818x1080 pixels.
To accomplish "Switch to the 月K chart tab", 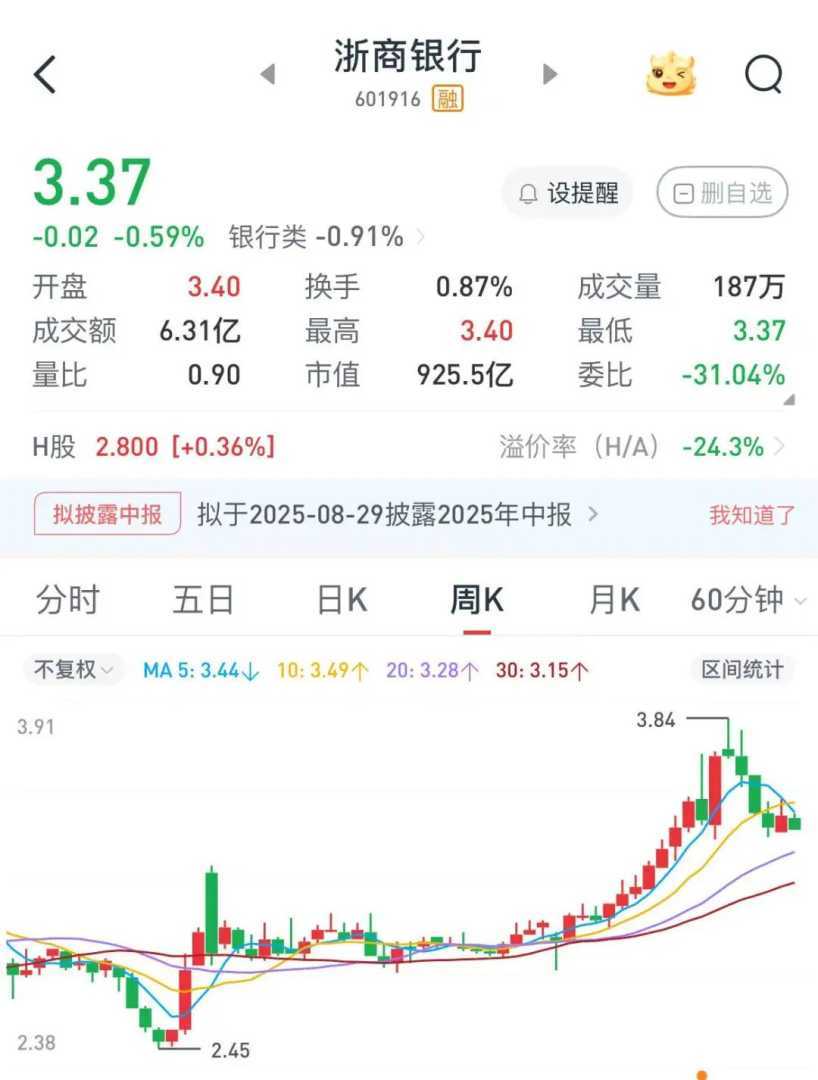I will coord(613,600).
